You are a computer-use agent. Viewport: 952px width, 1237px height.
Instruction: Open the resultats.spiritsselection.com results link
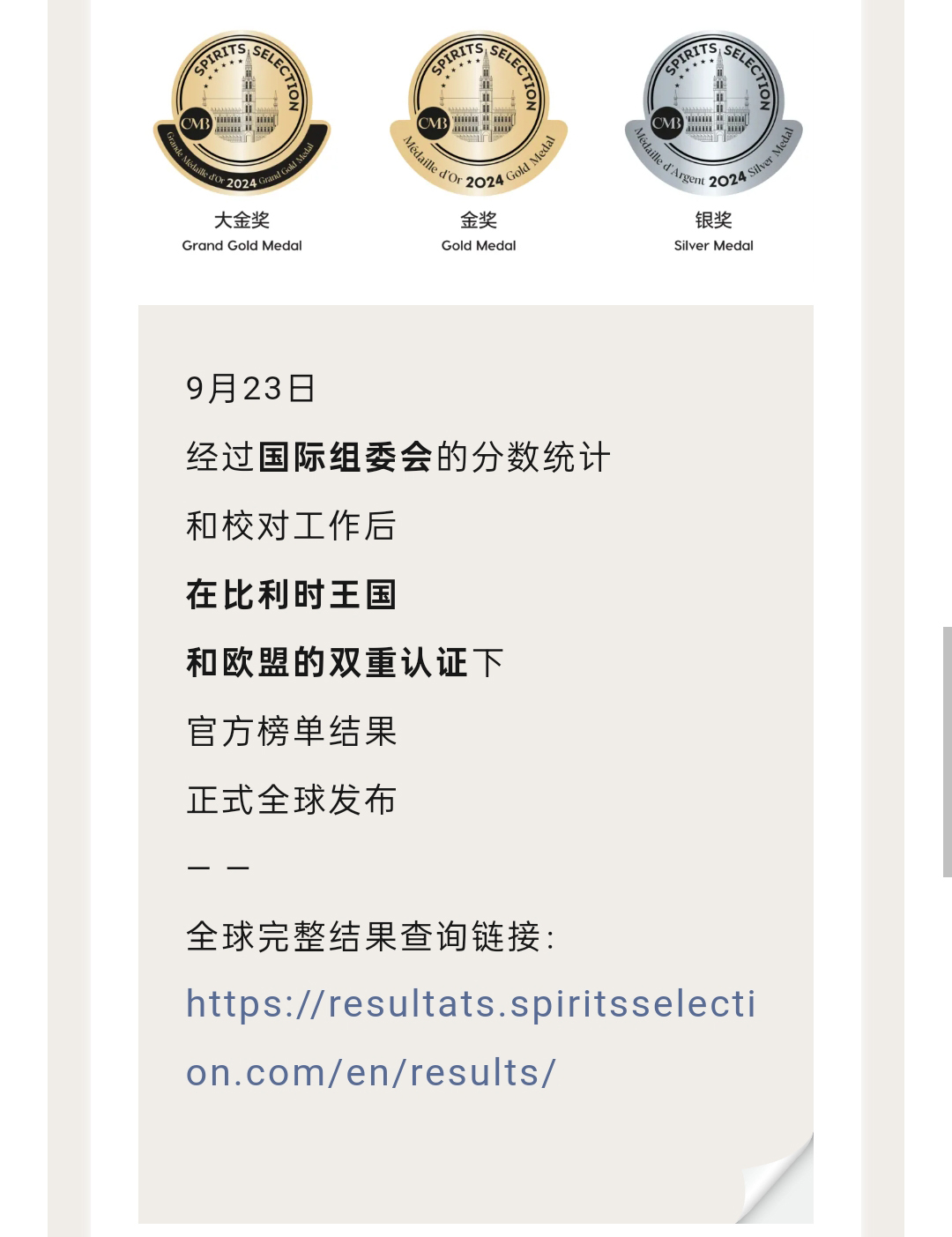click(470, 1005)
